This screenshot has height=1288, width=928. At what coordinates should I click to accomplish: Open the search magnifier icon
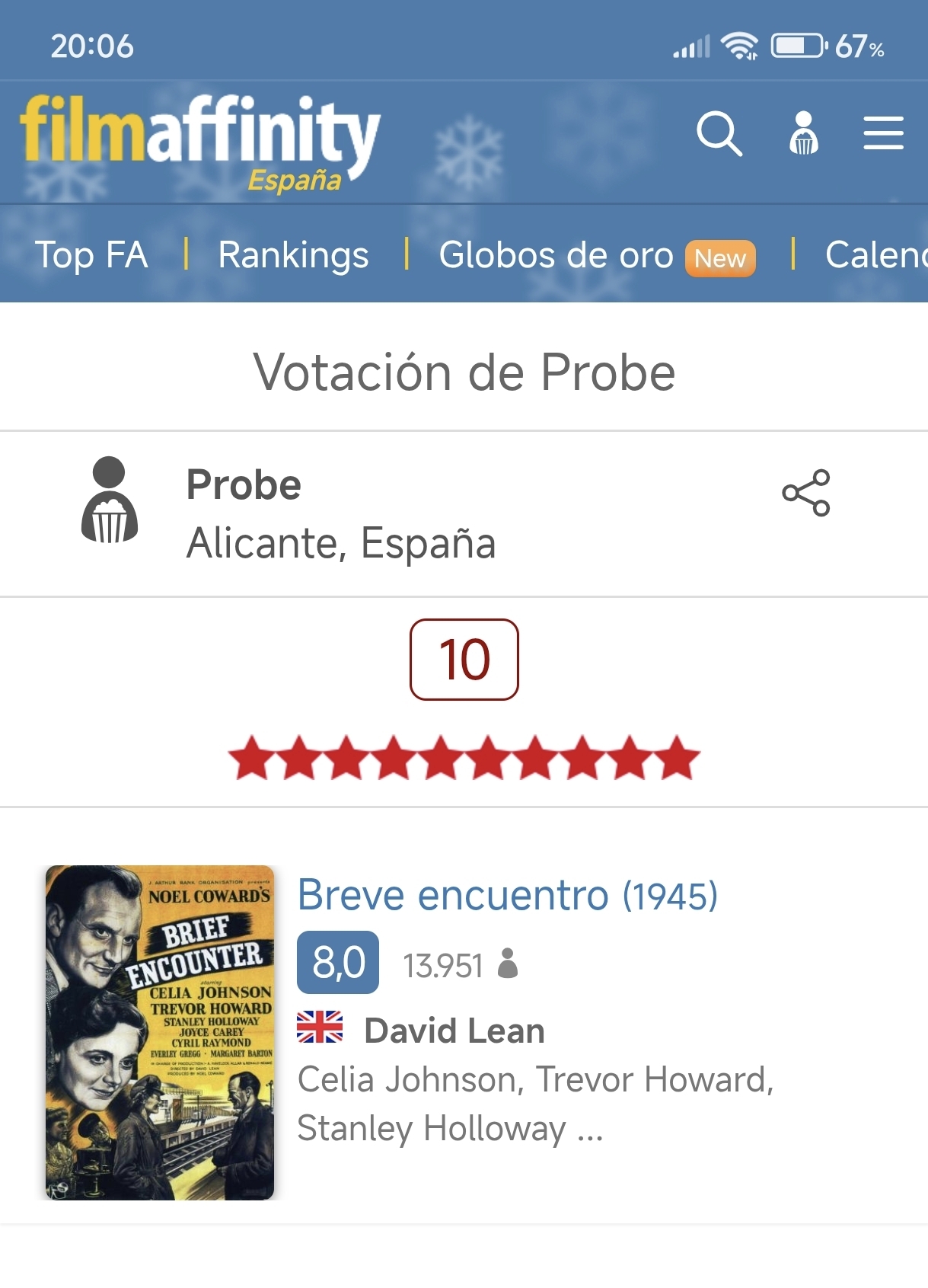(x=719, y=134)
